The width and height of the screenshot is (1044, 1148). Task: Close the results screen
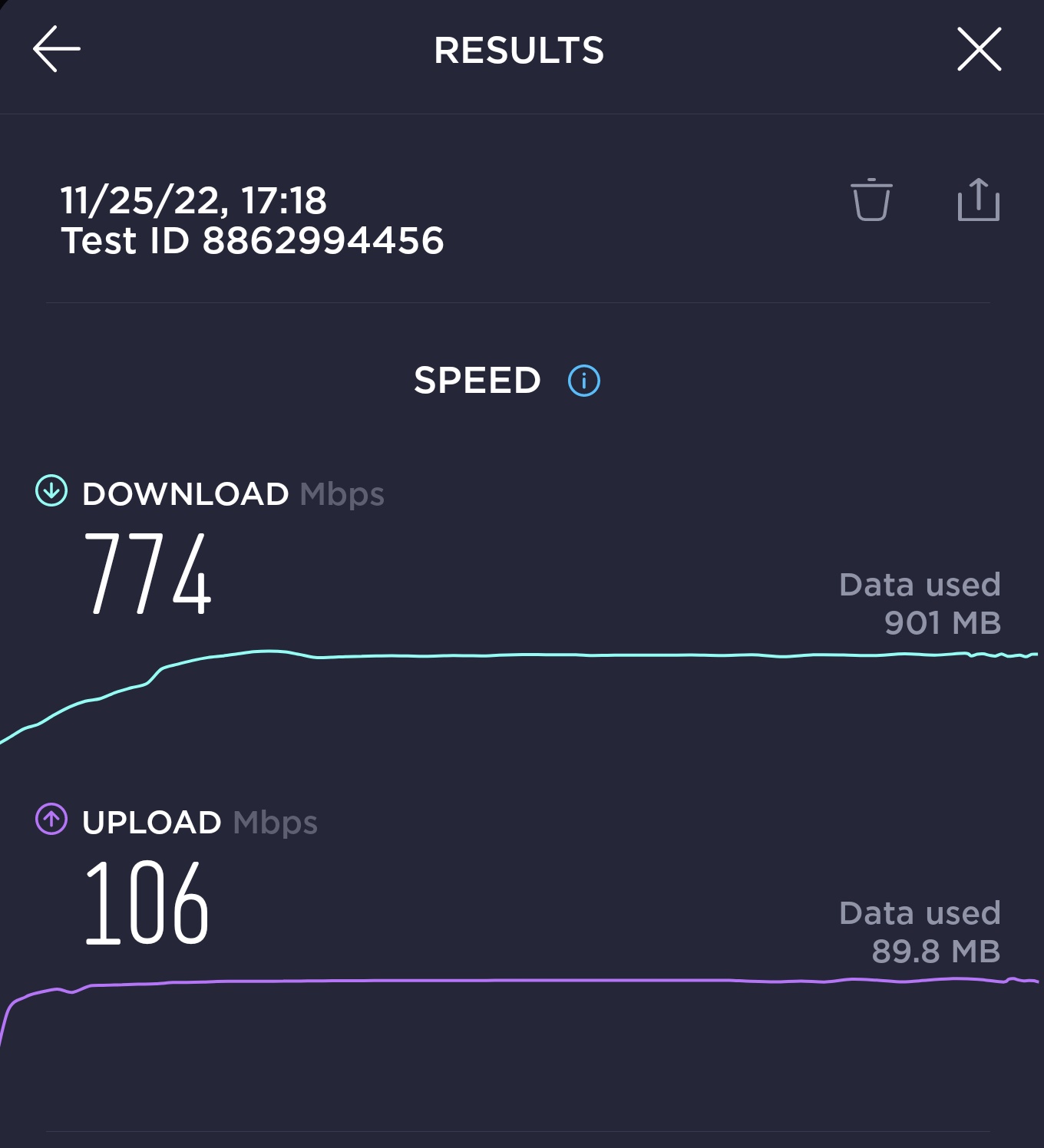pyautogui.click(x=980, y=49)
